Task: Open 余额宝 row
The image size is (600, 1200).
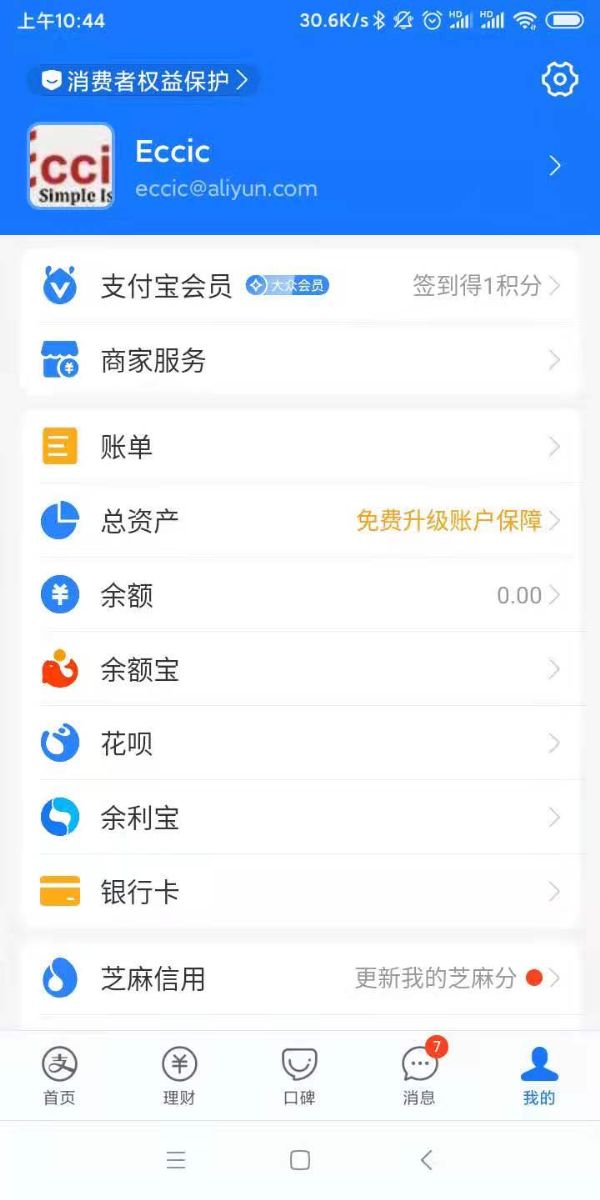Action: [300, 669]
